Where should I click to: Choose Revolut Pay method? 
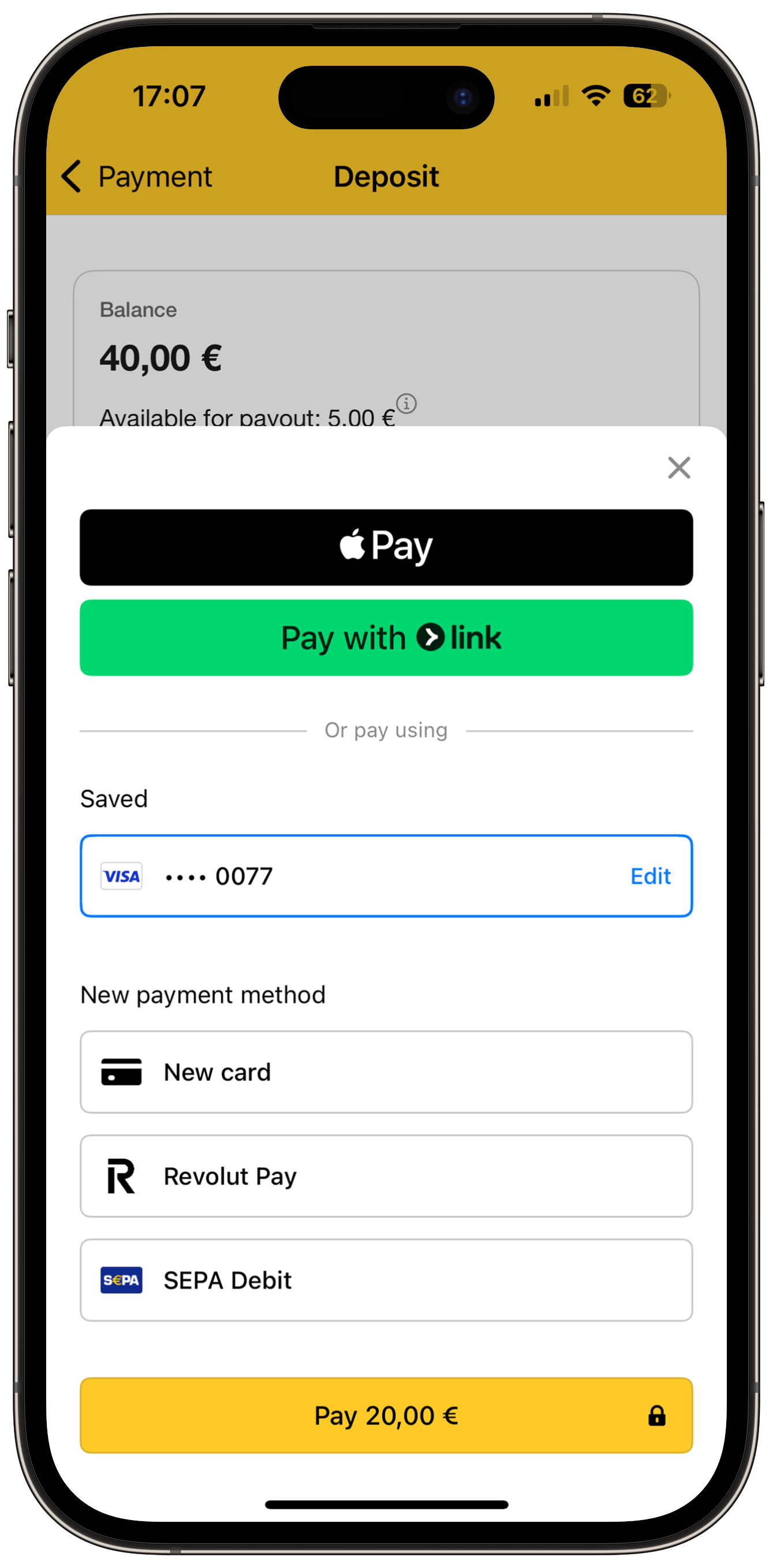386,1176
